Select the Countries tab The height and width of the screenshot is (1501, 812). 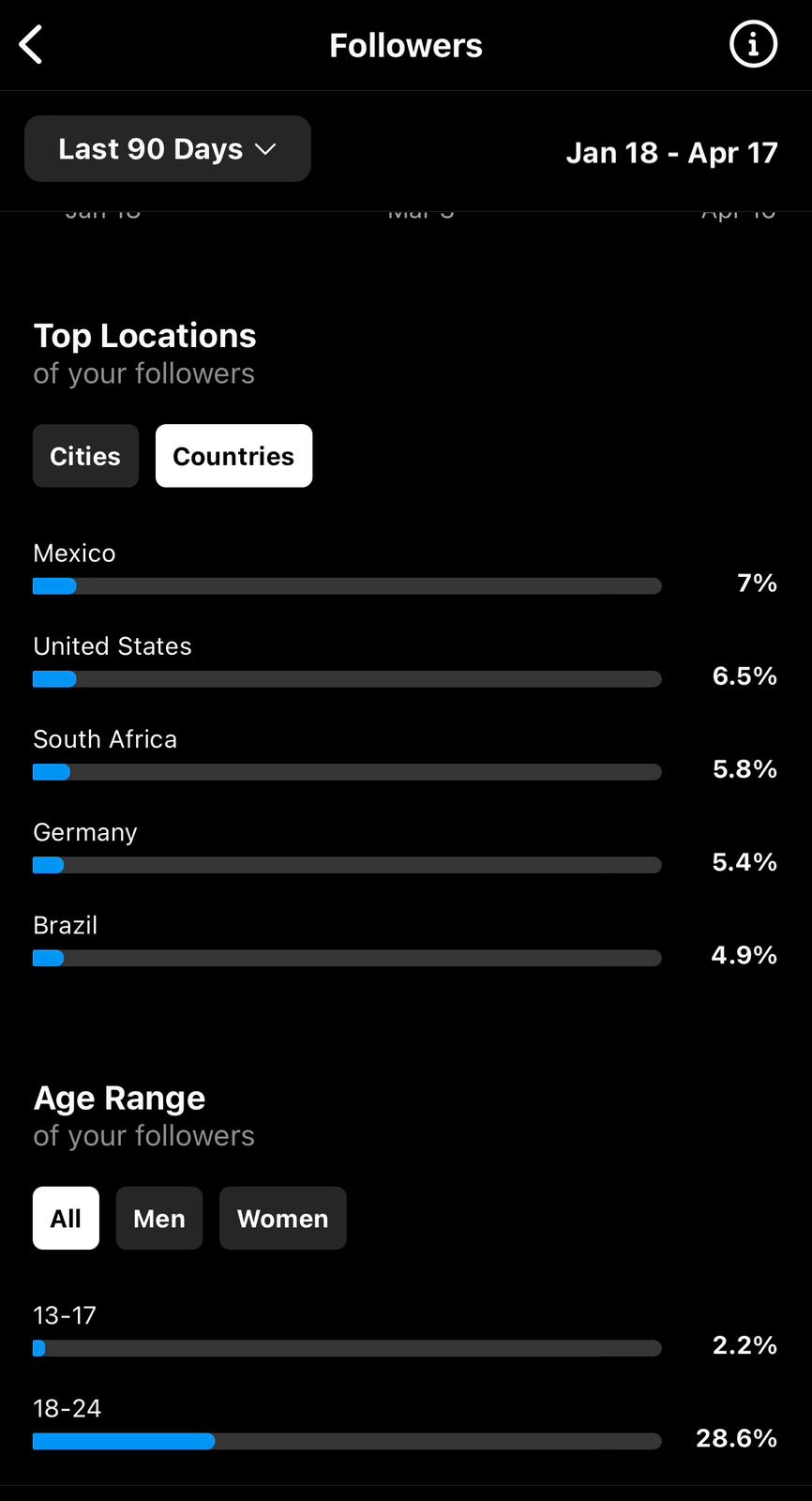point(233,456)
